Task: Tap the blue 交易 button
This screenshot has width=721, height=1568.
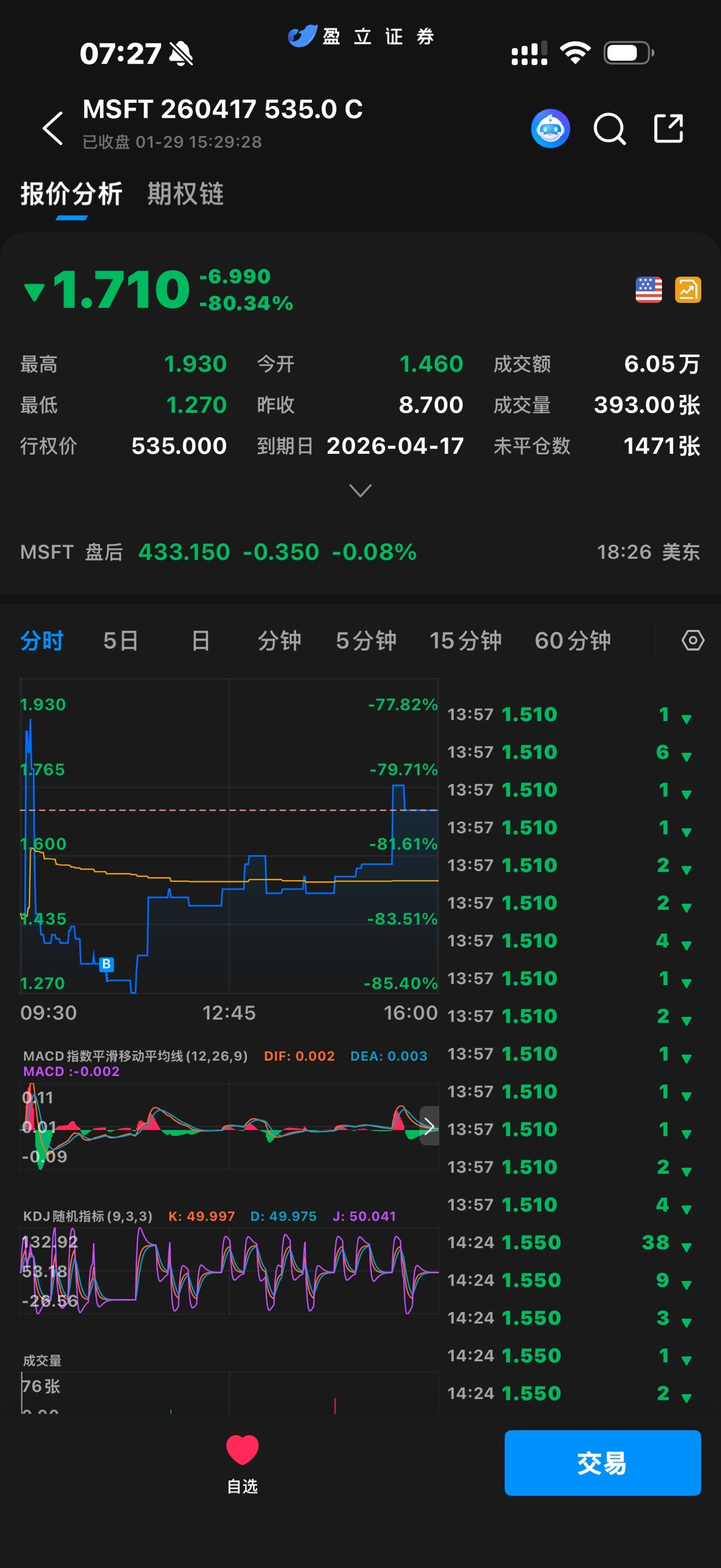Action: [603, 1463]
